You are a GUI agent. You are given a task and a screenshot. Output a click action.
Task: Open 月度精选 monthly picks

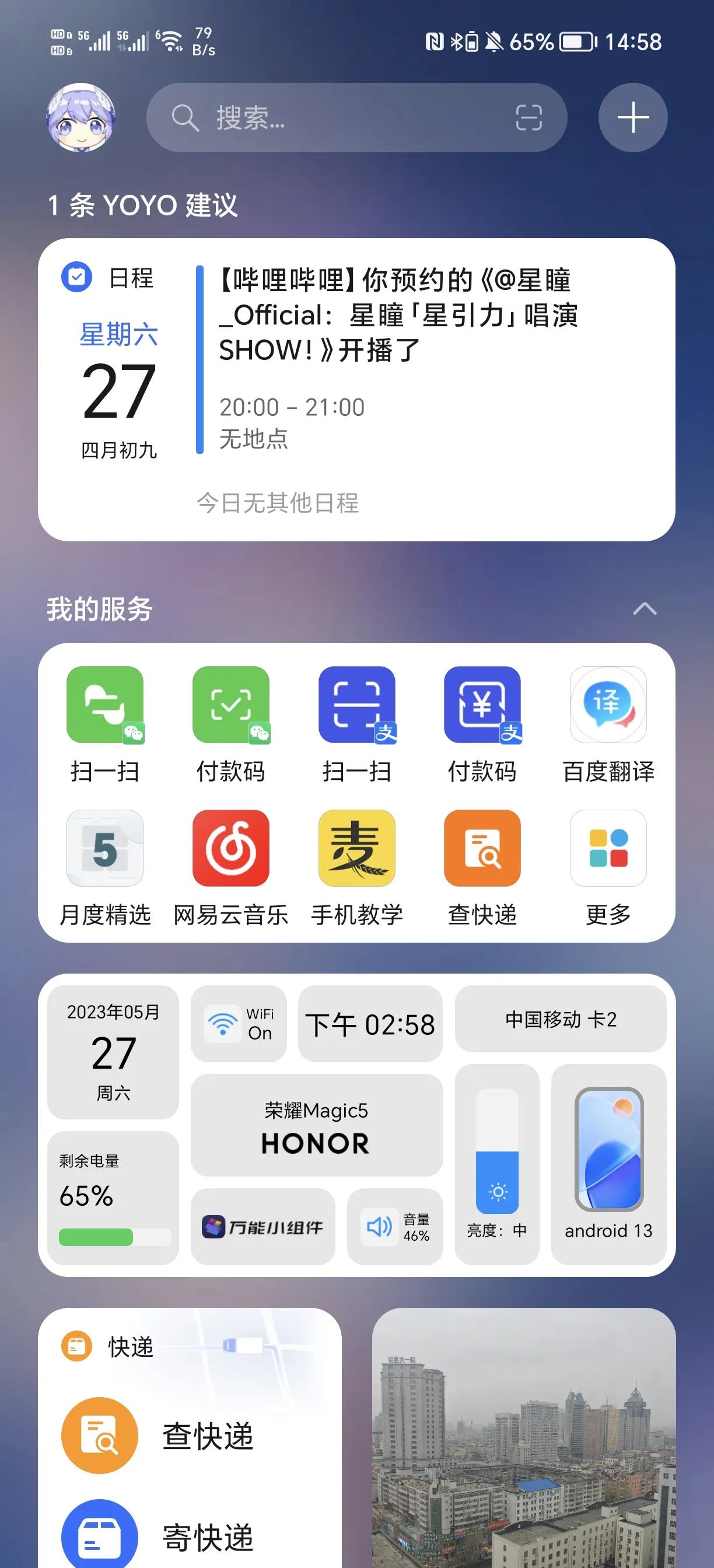pos(104,849)
